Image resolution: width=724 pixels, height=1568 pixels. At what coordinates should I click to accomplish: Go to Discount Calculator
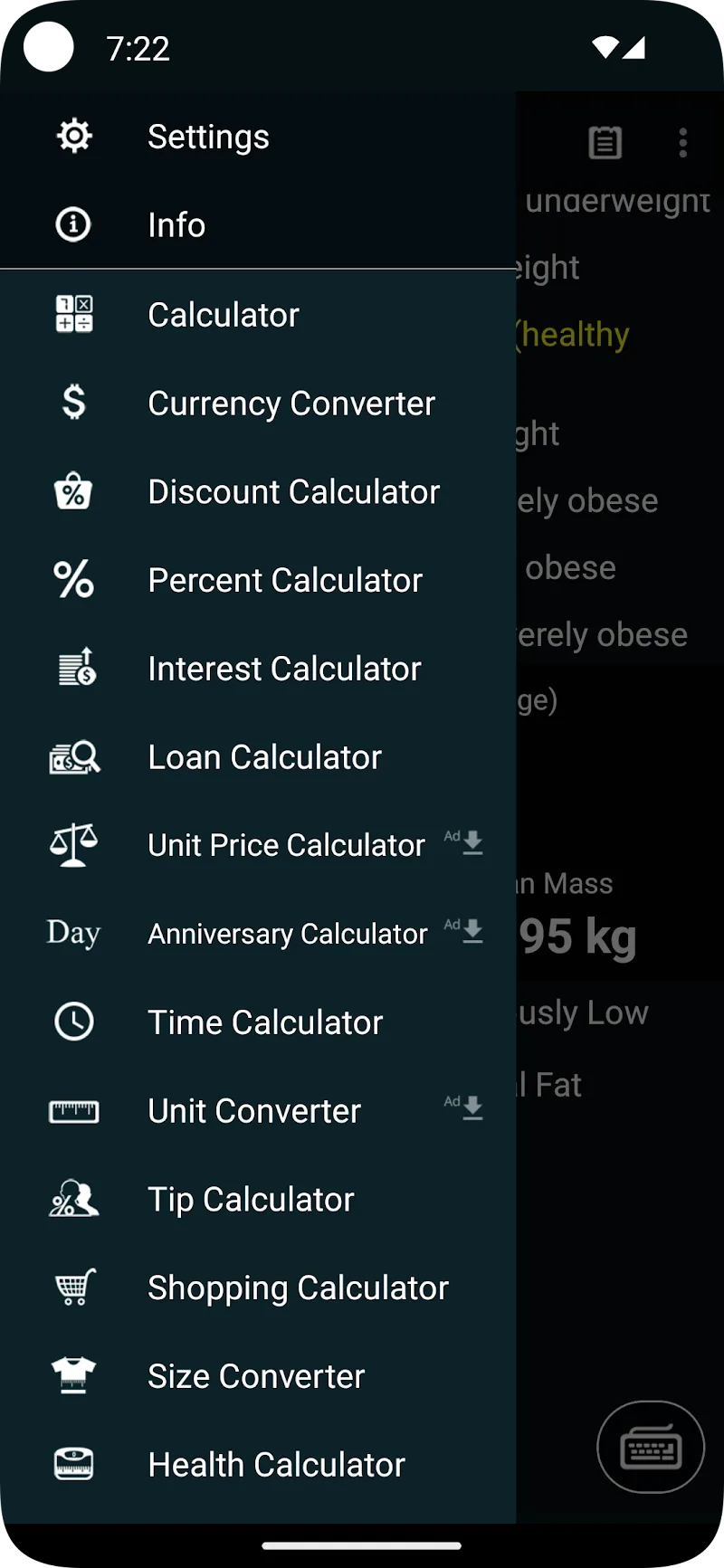(293, 492)
